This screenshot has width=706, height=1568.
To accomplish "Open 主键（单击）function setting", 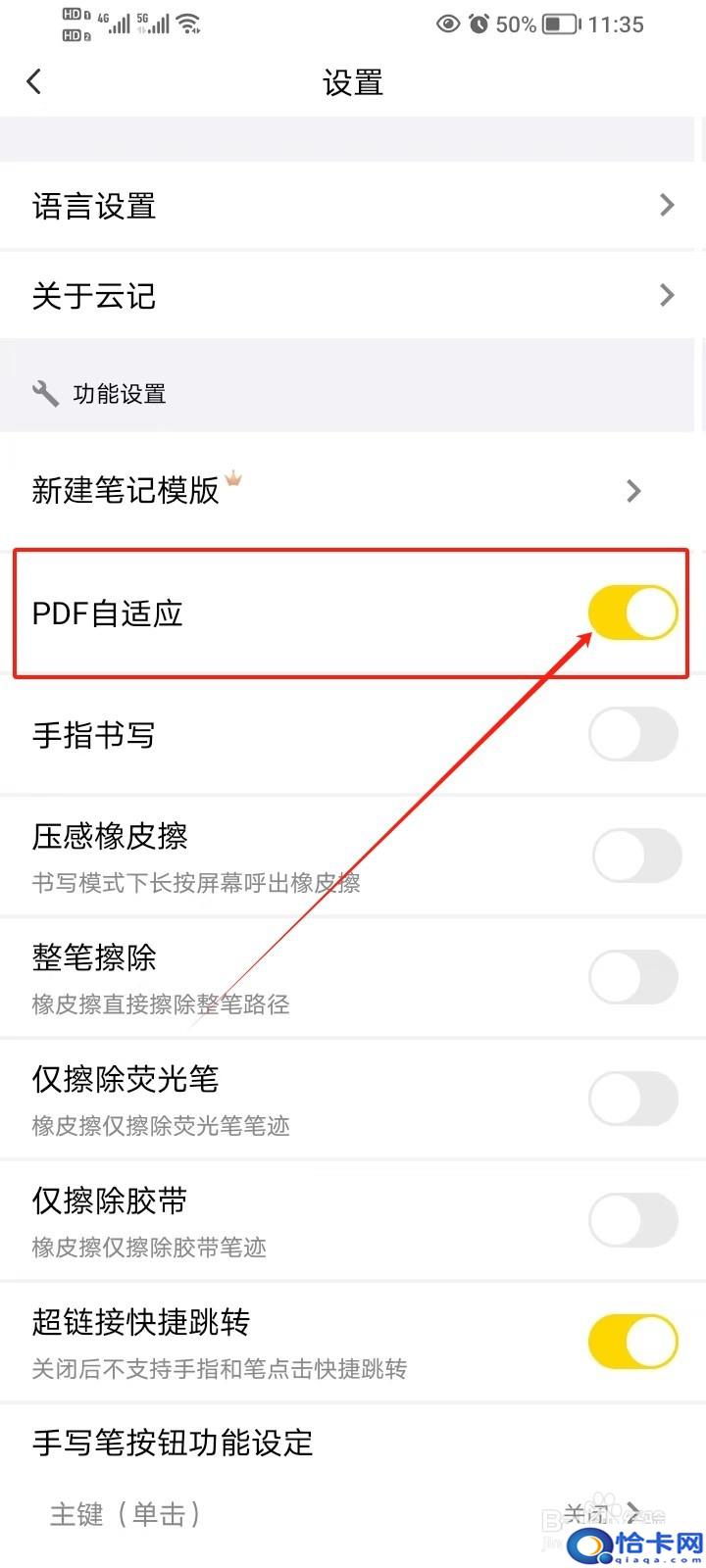I will tap(351, 1515).
